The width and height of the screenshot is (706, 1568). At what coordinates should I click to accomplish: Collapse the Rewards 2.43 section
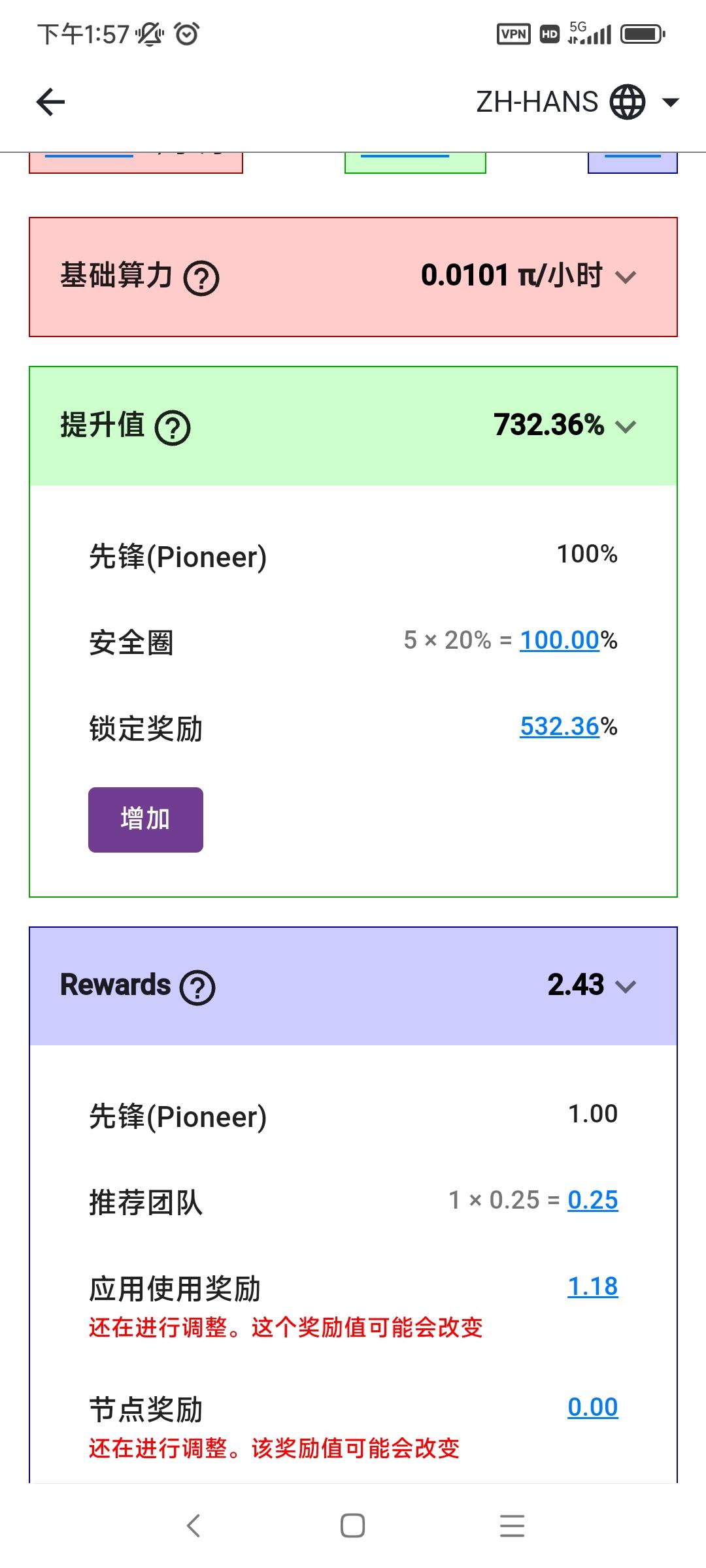point(626,986)
